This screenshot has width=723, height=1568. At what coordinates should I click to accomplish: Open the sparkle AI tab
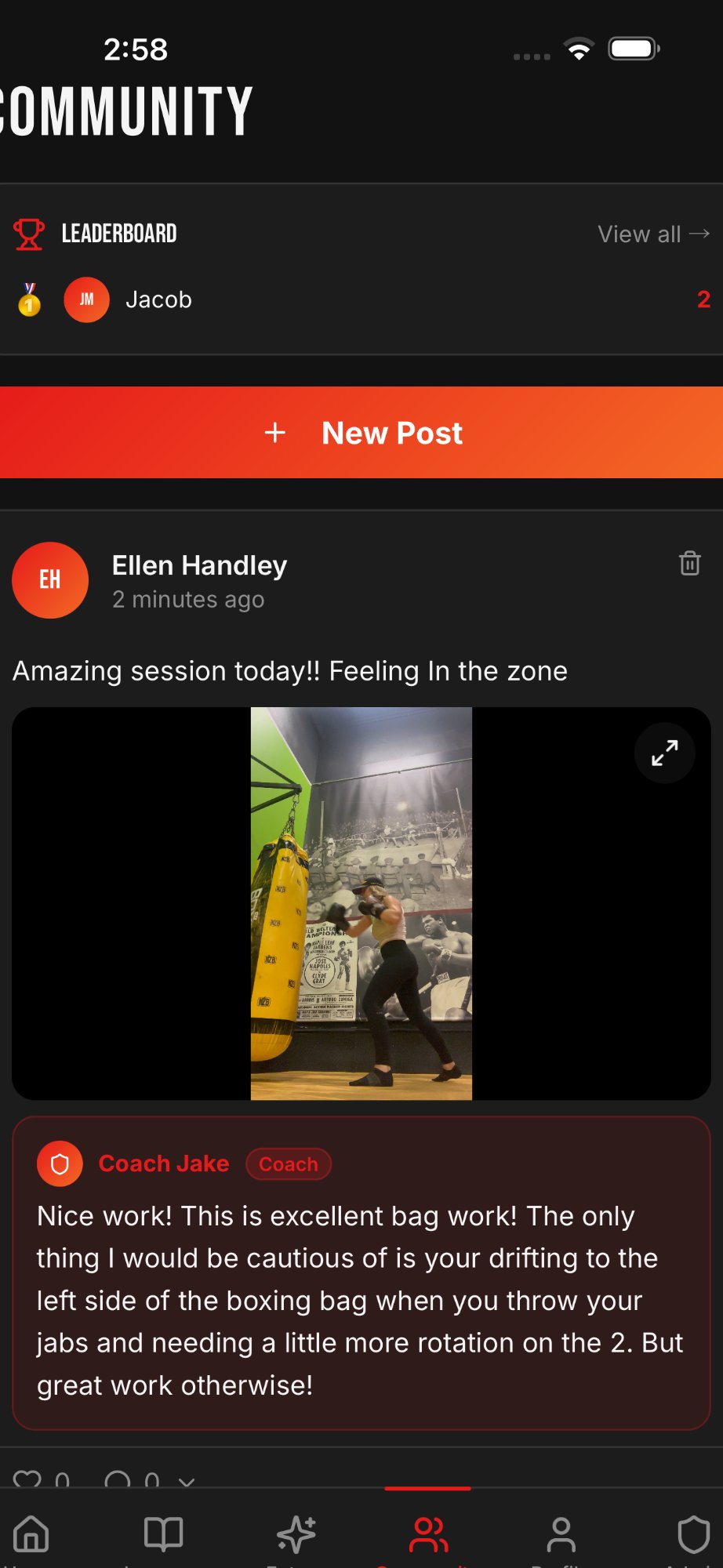296,1534
